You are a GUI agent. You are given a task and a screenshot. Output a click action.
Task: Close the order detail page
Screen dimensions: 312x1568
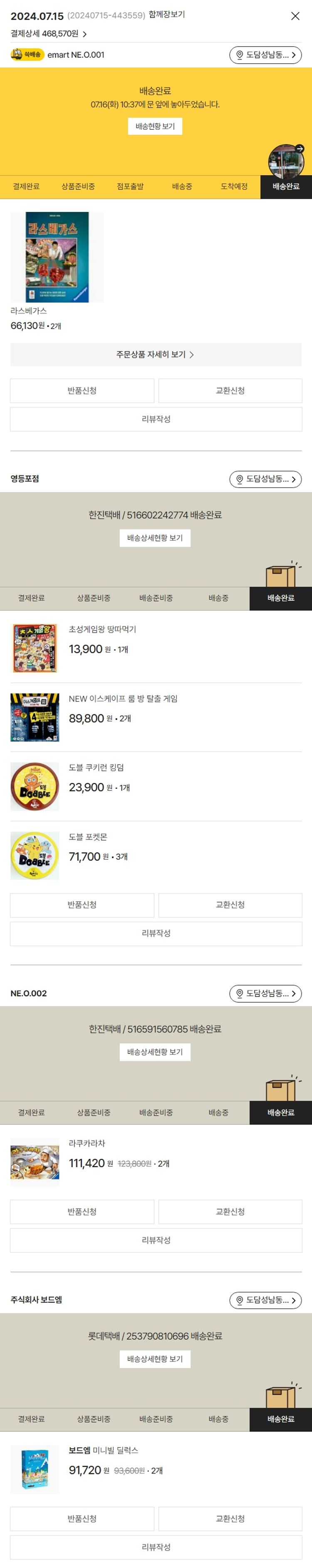[x=295, y=16]
